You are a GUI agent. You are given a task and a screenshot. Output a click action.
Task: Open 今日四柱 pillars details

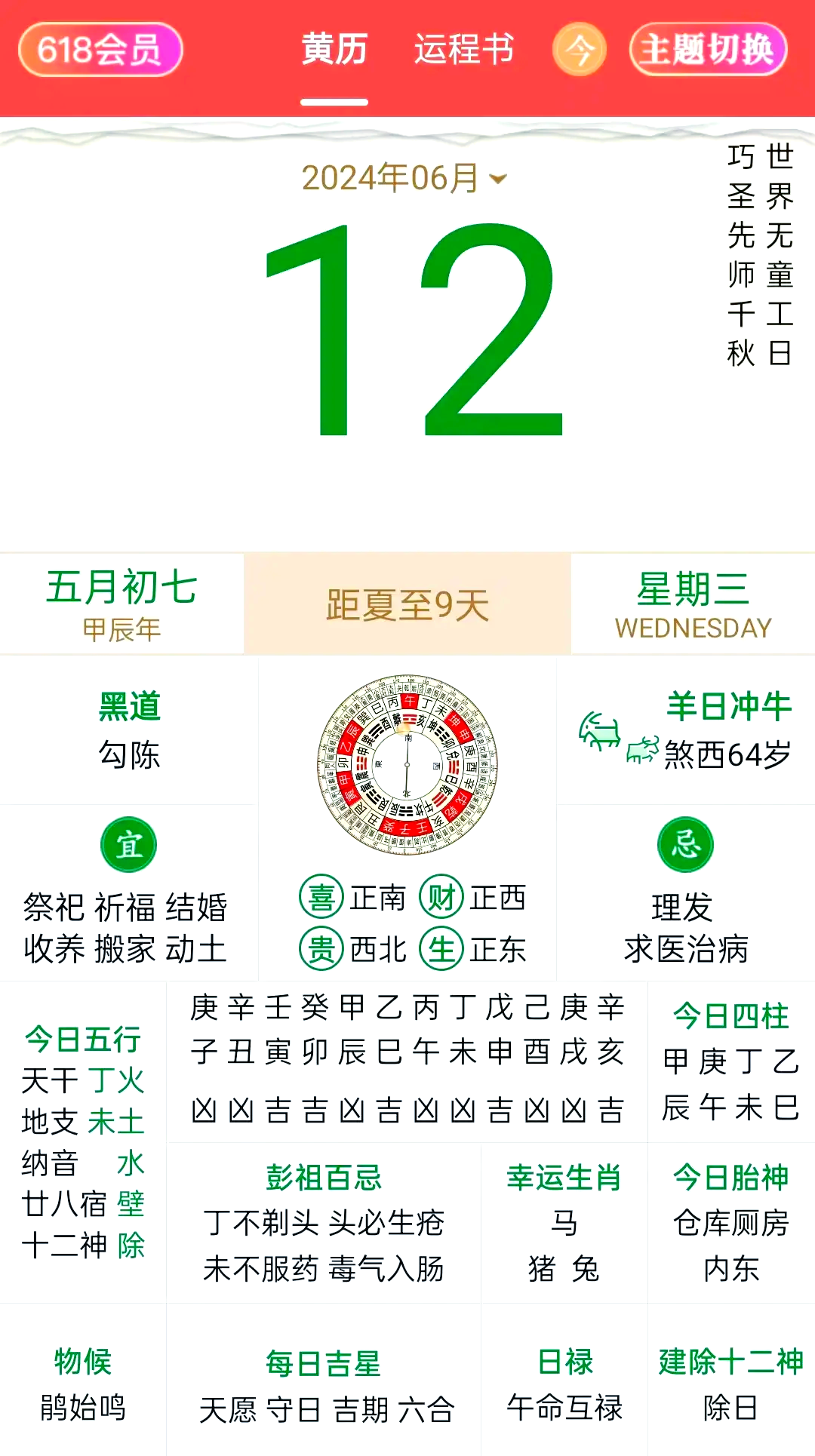(731, 1062)
